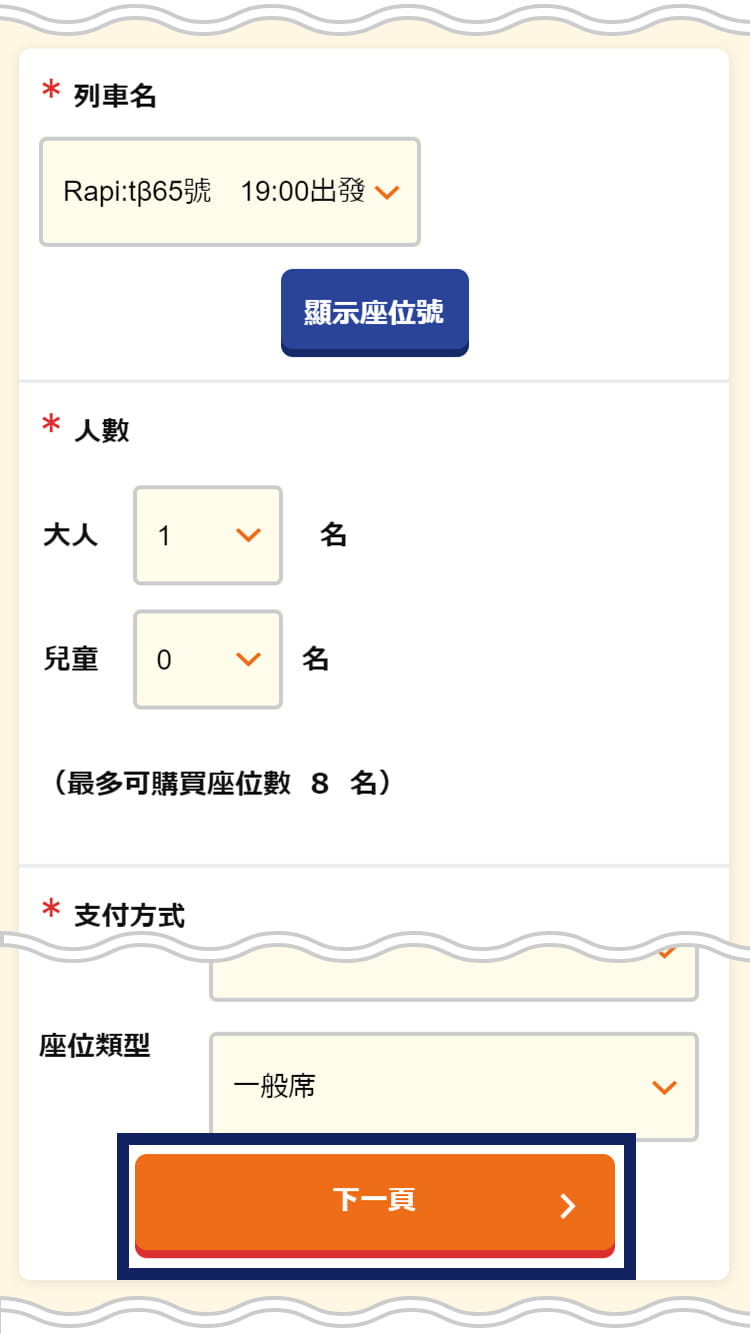Open the 列車名 train selection dropdown

(x=229, y=192)
